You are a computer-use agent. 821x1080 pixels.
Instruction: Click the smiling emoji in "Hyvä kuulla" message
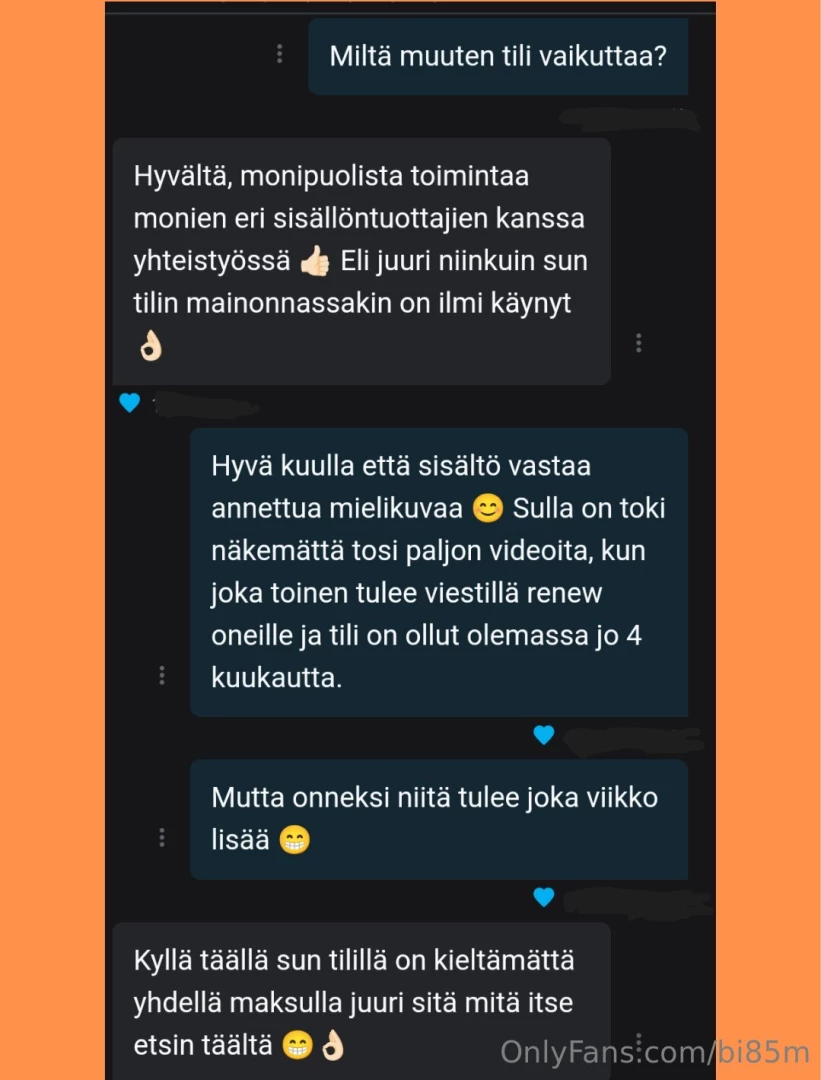tap(487, 509)
